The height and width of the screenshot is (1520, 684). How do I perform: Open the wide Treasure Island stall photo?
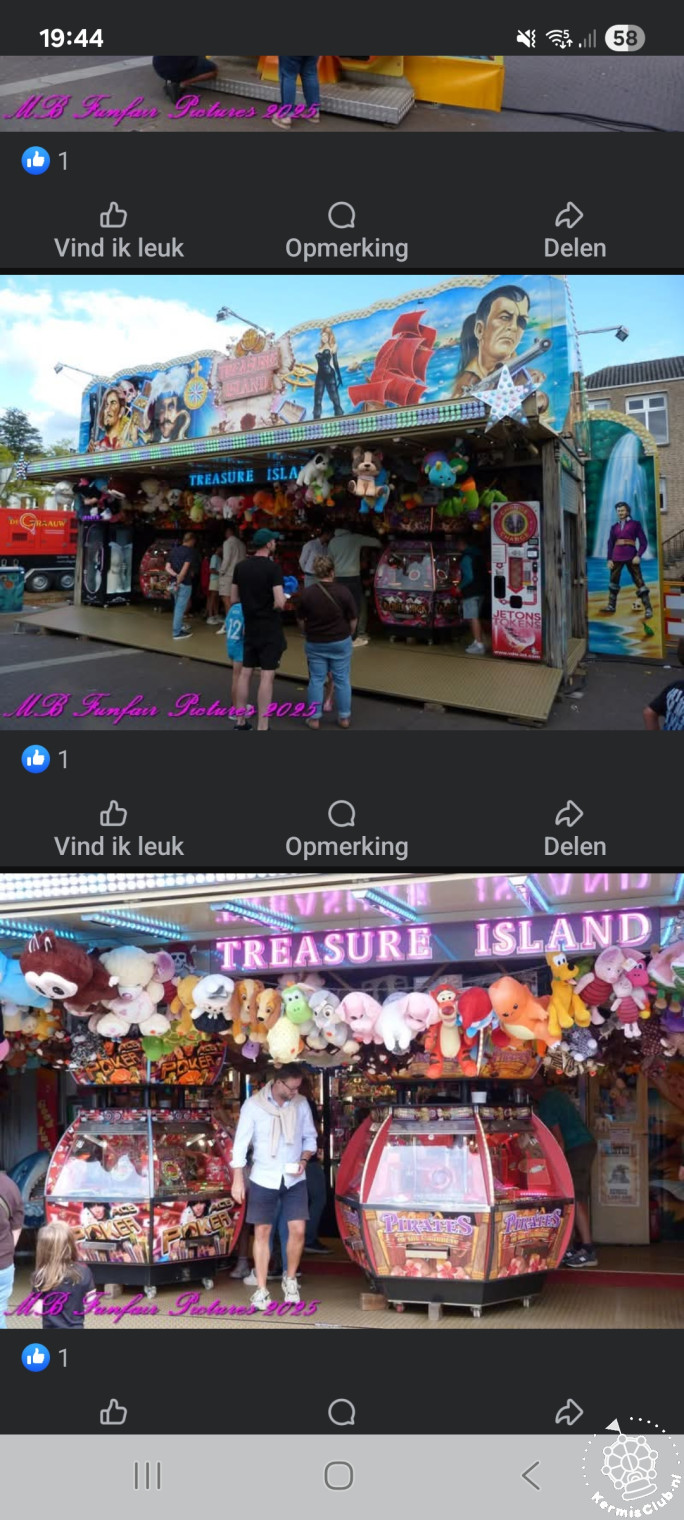point(342,500)
